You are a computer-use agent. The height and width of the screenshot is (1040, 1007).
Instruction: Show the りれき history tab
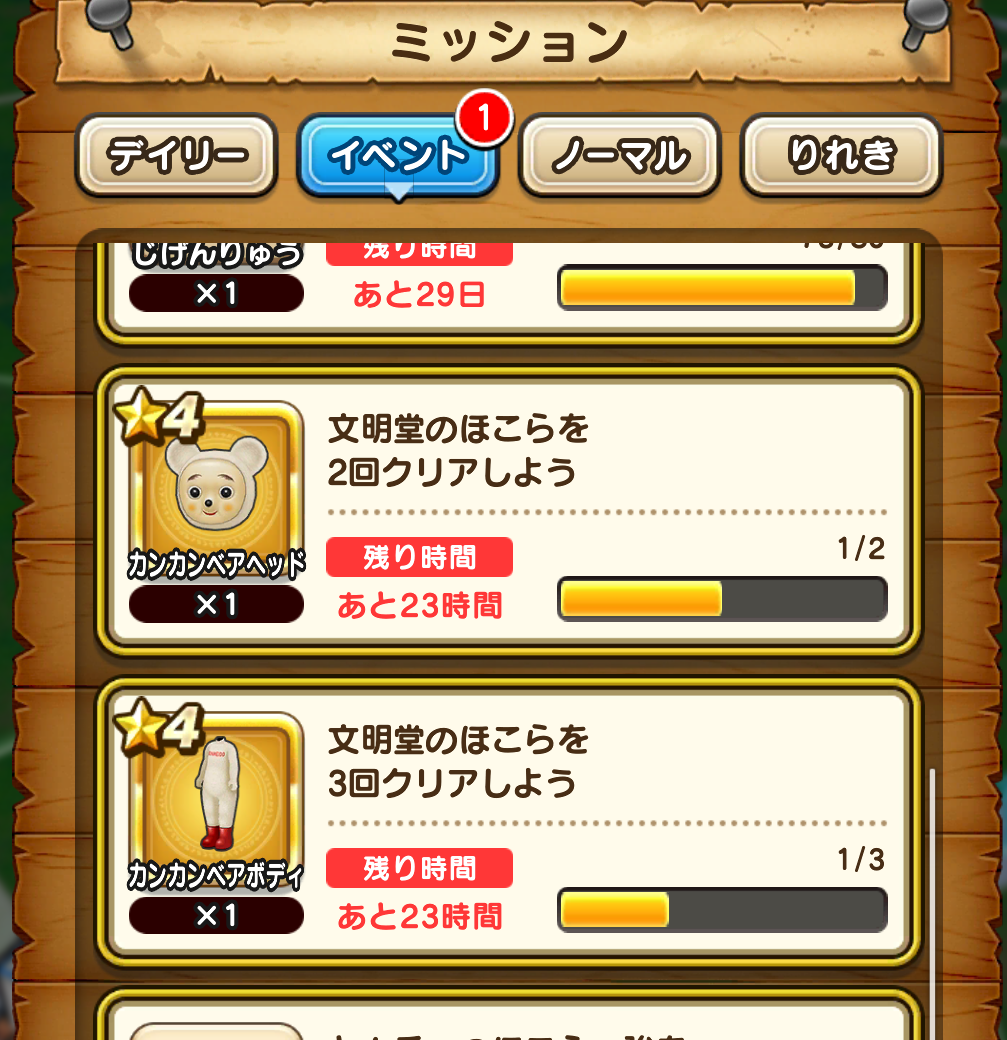[840, 155]
